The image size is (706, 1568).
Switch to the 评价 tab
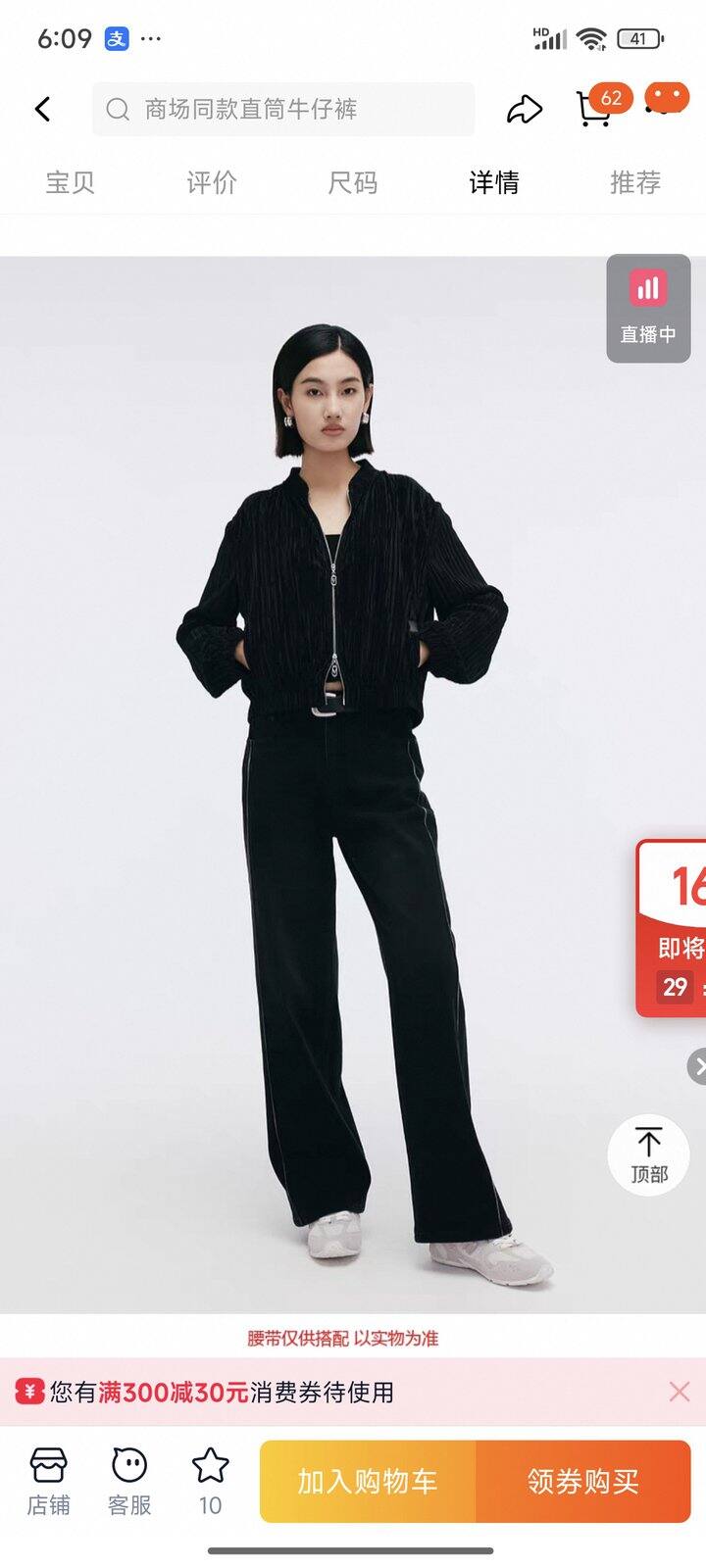(212, 182)
